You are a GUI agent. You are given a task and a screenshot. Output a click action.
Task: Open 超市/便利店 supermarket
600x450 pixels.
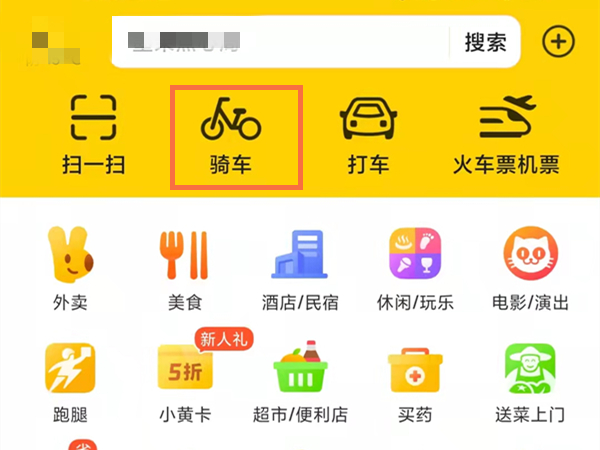(x=300, y=383)
